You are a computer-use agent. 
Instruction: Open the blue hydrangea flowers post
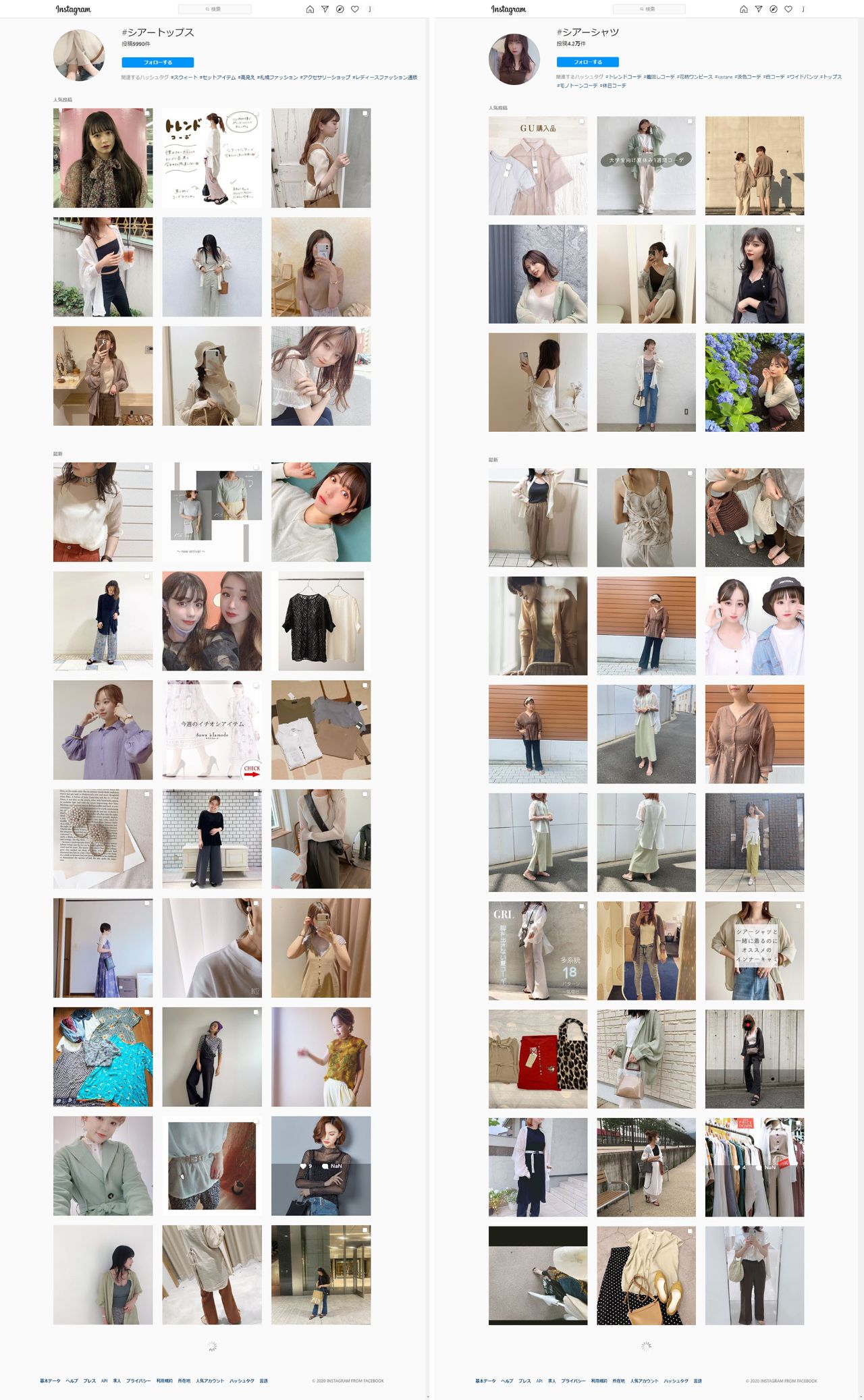754,382
